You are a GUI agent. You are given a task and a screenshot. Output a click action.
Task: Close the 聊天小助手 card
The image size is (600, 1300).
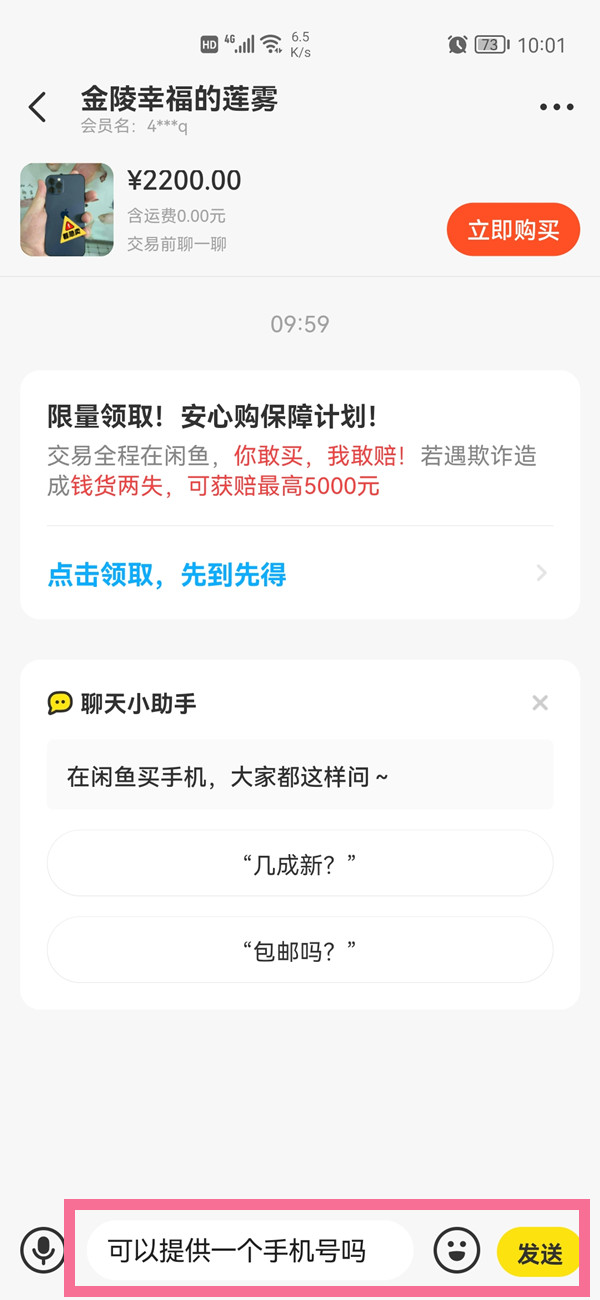[x=540, y=703]
